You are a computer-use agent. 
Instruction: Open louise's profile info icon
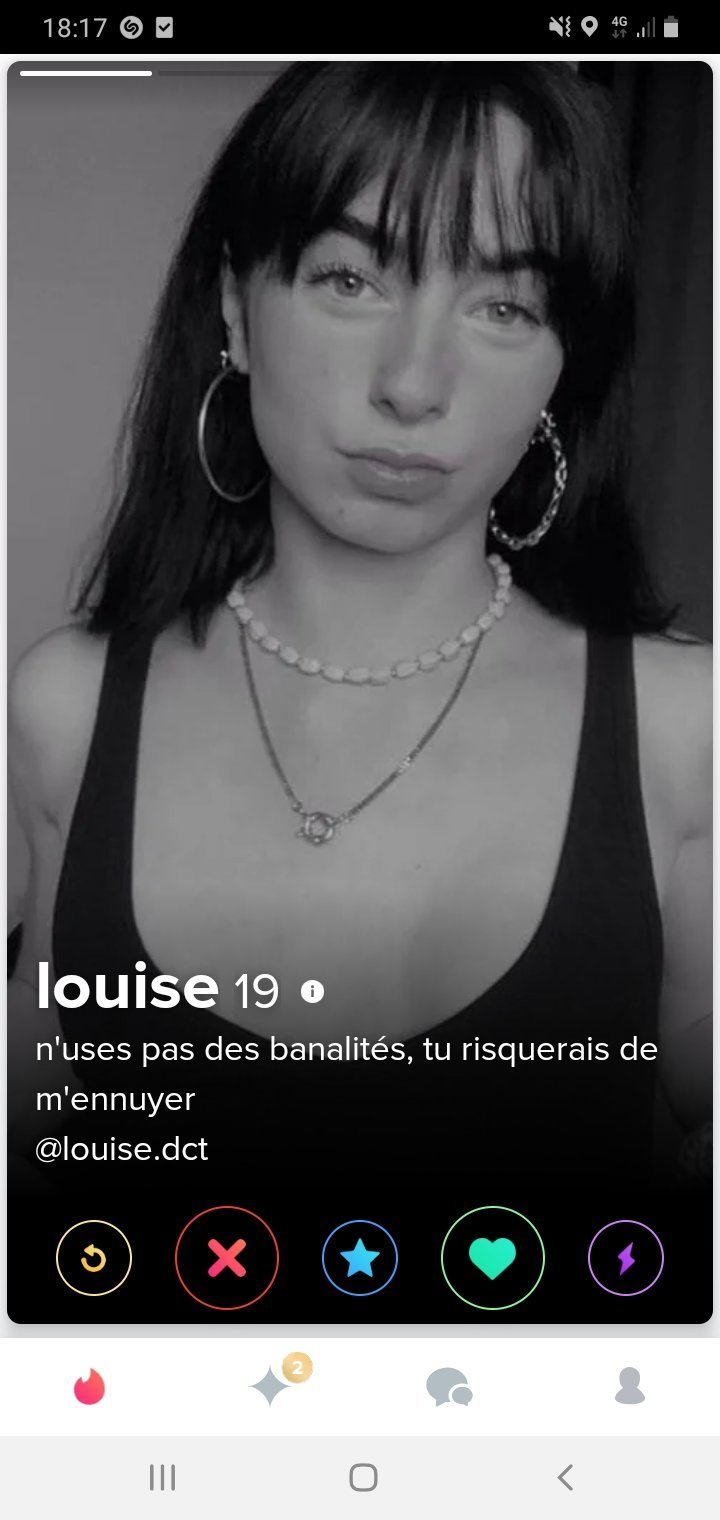click(x=313, y=991)
